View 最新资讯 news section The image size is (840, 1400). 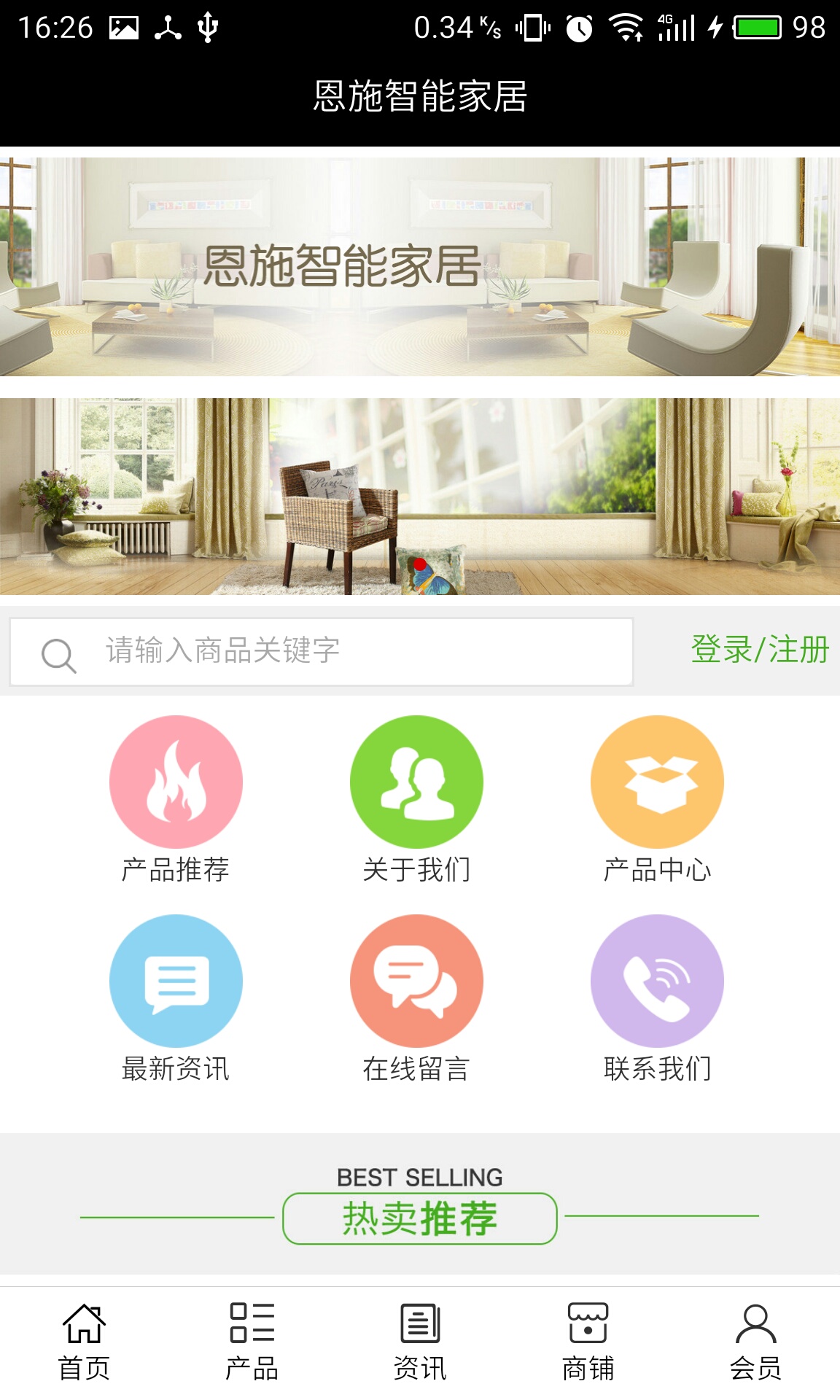(176, 981)
